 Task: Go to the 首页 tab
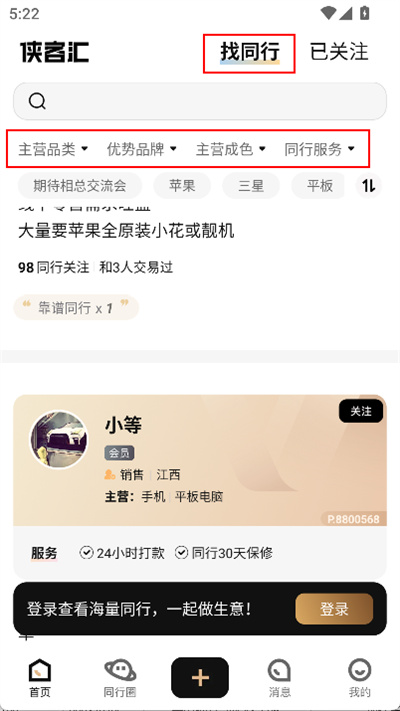click(x=40, y=678)
